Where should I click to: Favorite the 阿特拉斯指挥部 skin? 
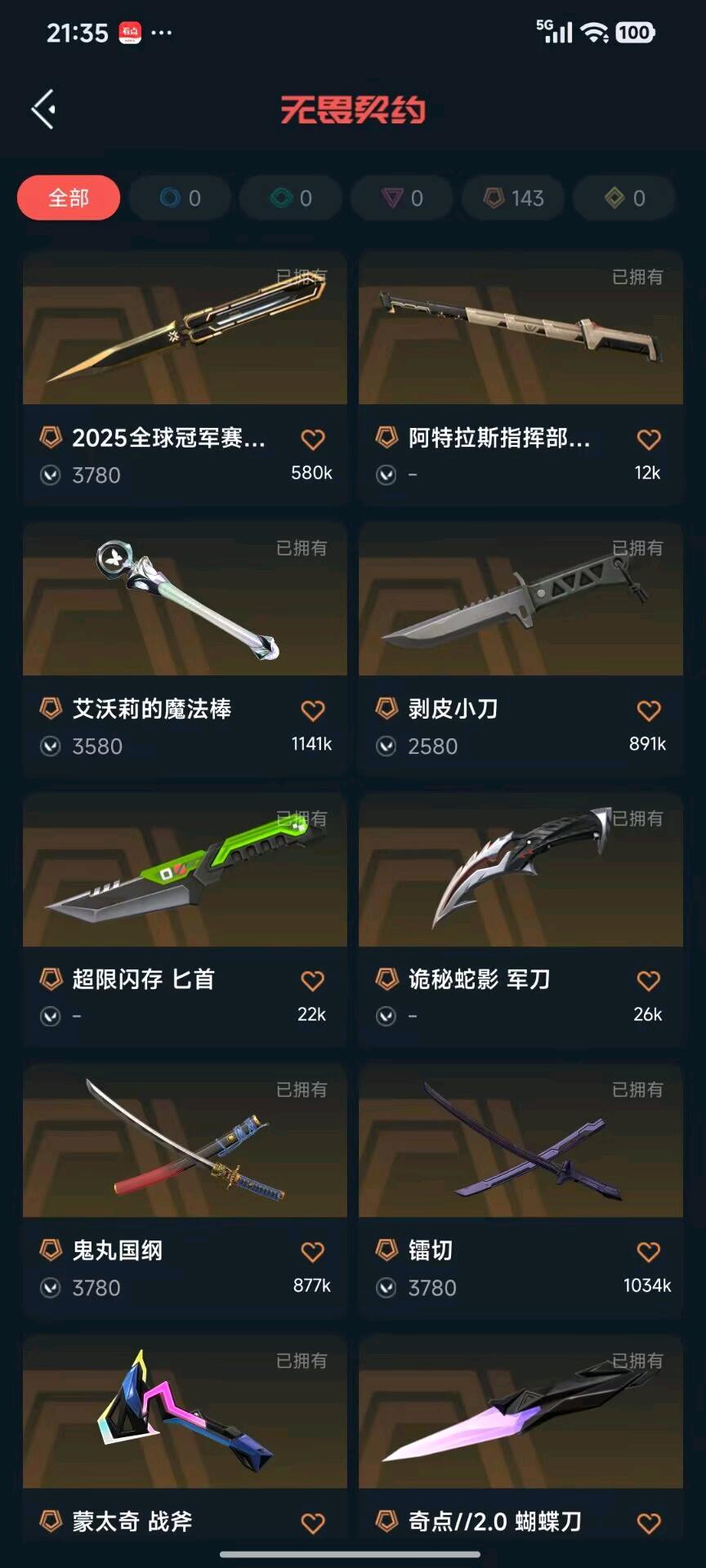649,439
